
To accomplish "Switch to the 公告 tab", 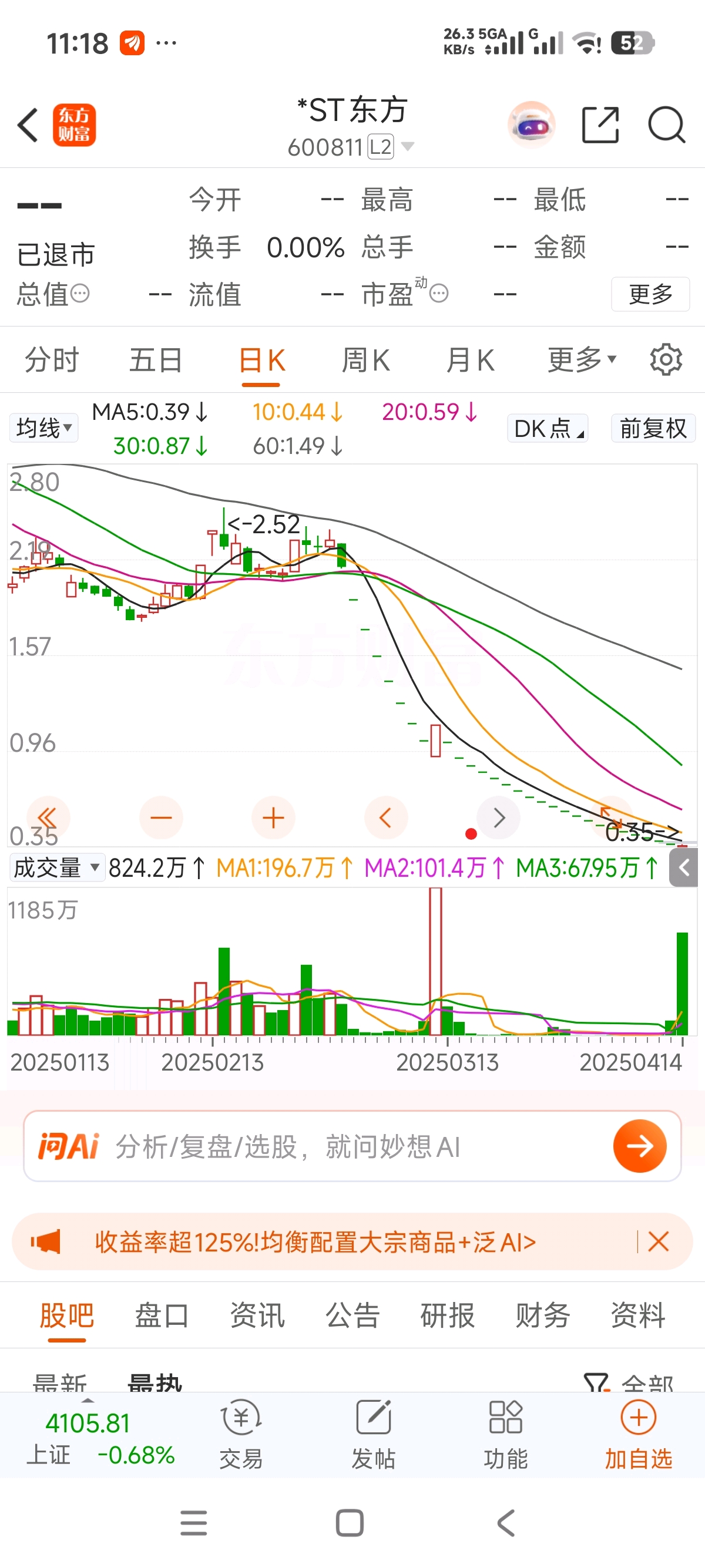I will click(x=352, y=1315).
